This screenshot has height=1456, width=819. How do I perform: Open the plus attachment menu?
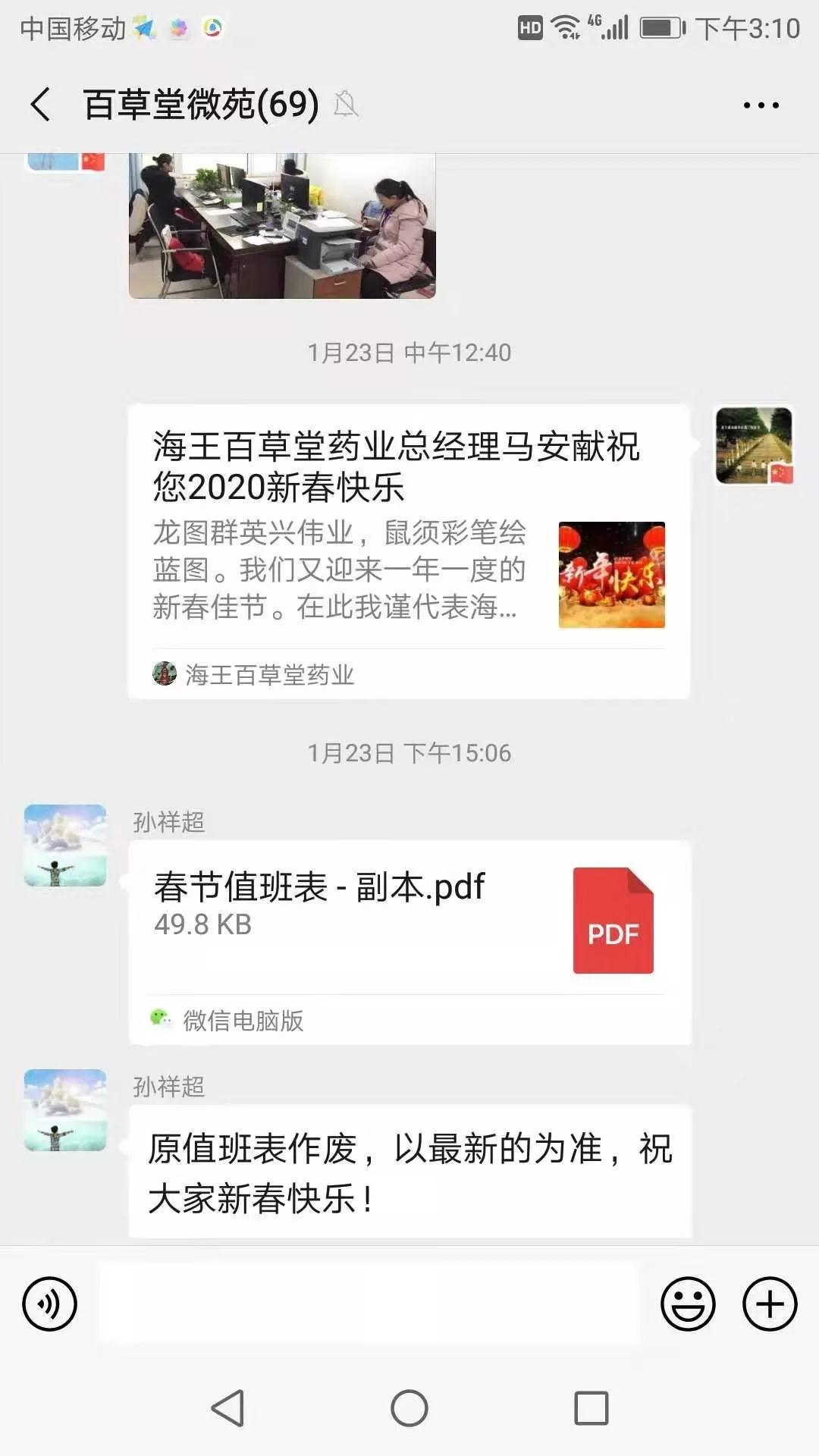(x=770, y=1304)
